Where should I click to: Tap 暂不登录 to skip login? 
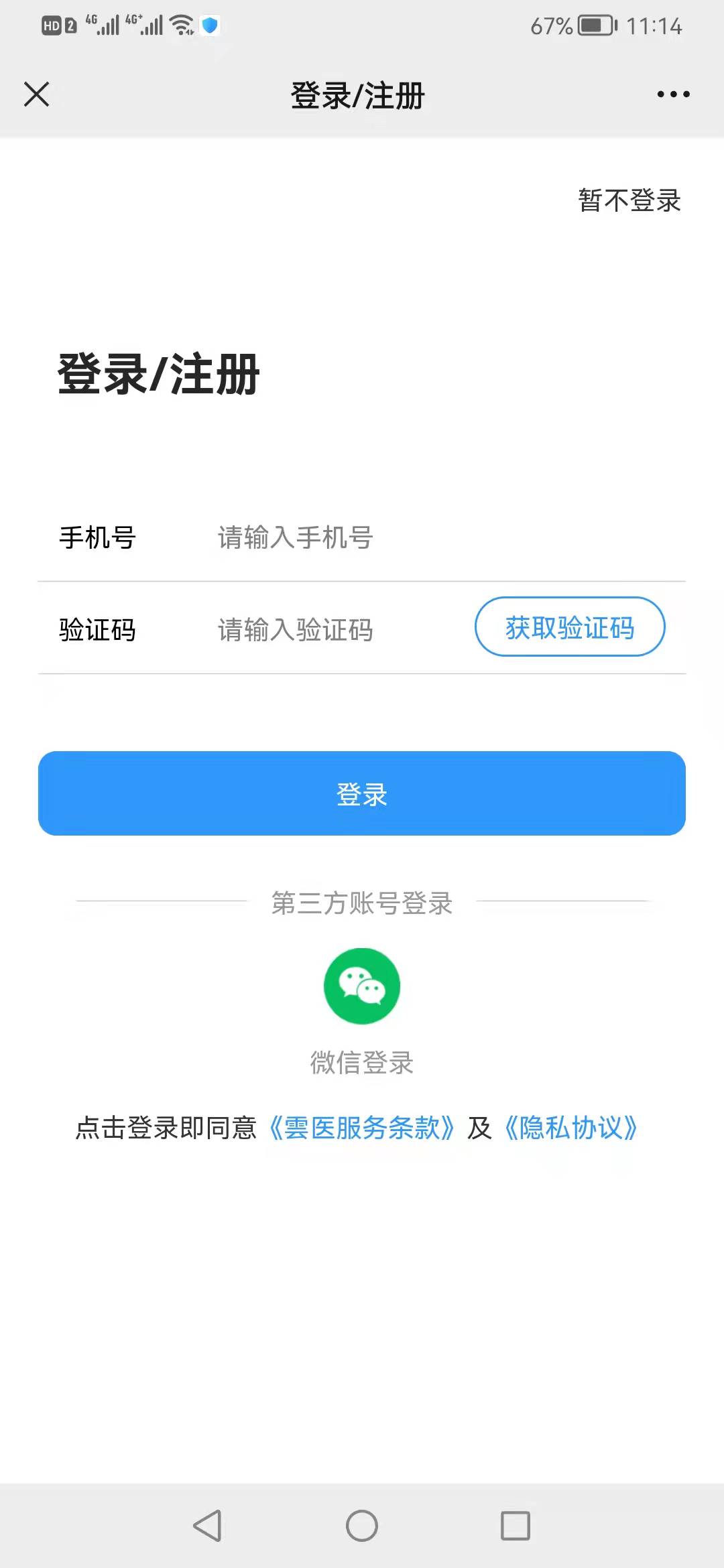coord(629,200)
